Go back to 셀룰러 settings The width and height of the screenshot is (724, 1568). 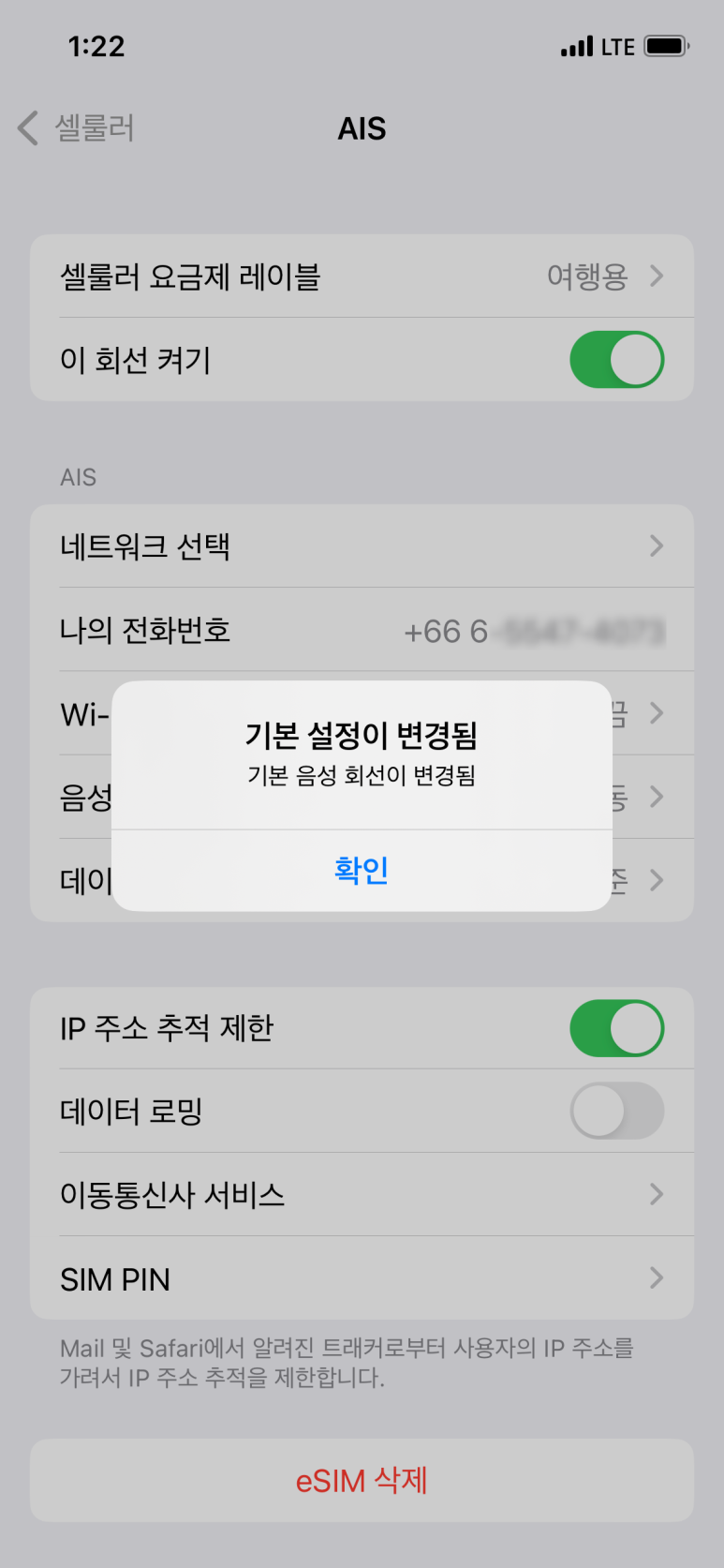point(77,127)
